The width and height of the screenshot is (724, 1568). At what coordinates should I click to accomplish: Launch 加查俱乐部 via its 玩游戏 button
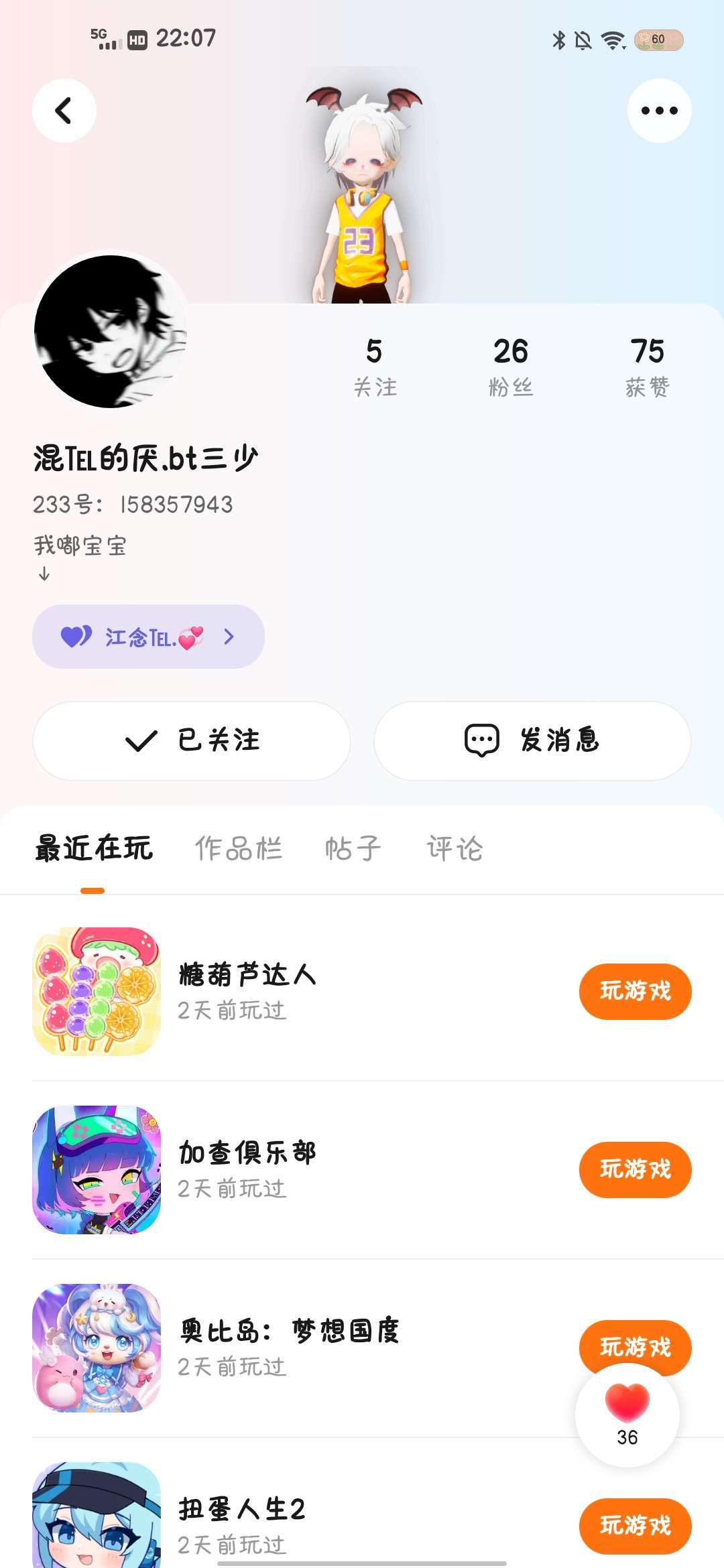(x=635, y=1169)
